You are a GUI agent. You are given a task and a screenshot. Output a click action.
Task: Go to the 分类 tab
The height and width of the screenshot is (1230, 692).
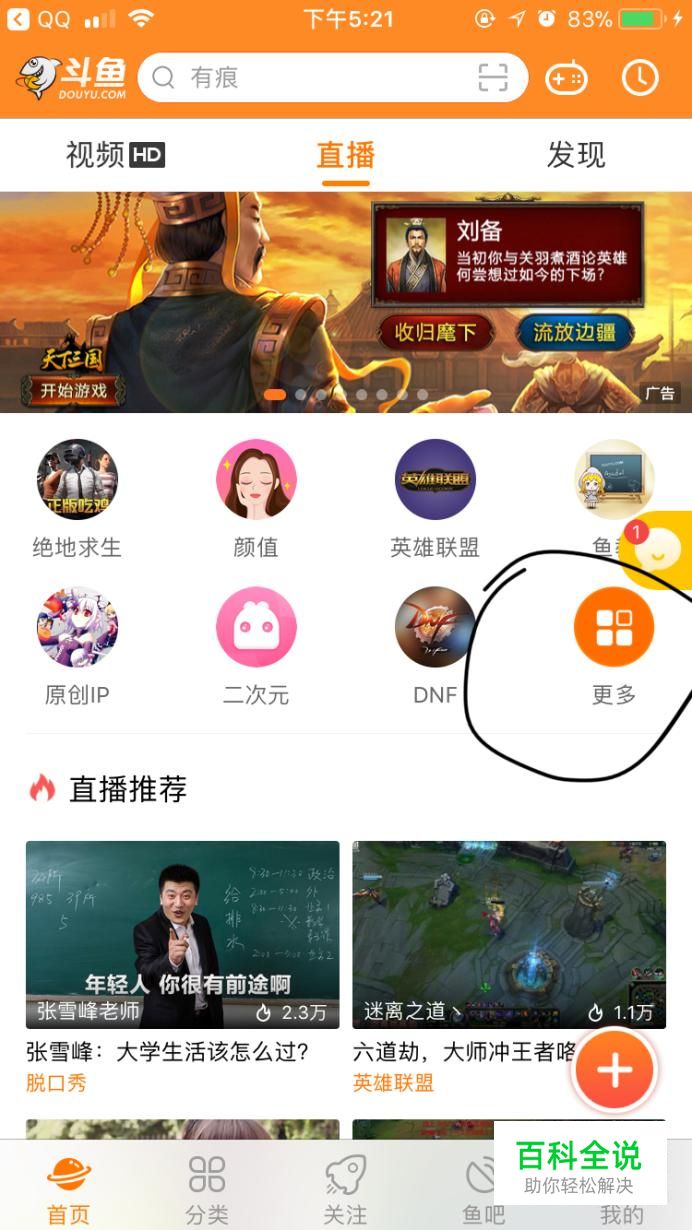207,1190
